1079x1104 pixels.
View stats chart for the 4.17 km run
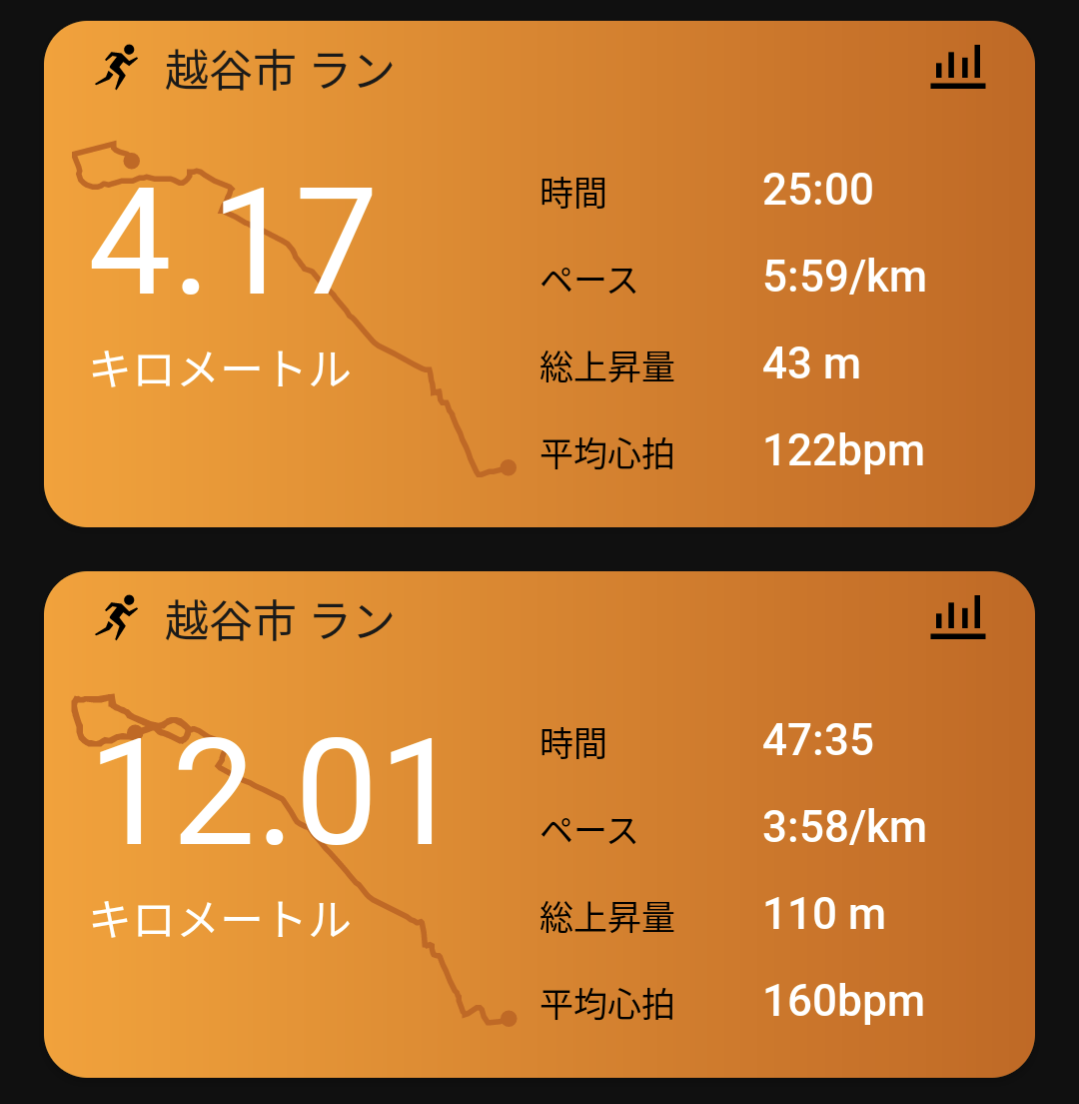(x=958, y=69)
